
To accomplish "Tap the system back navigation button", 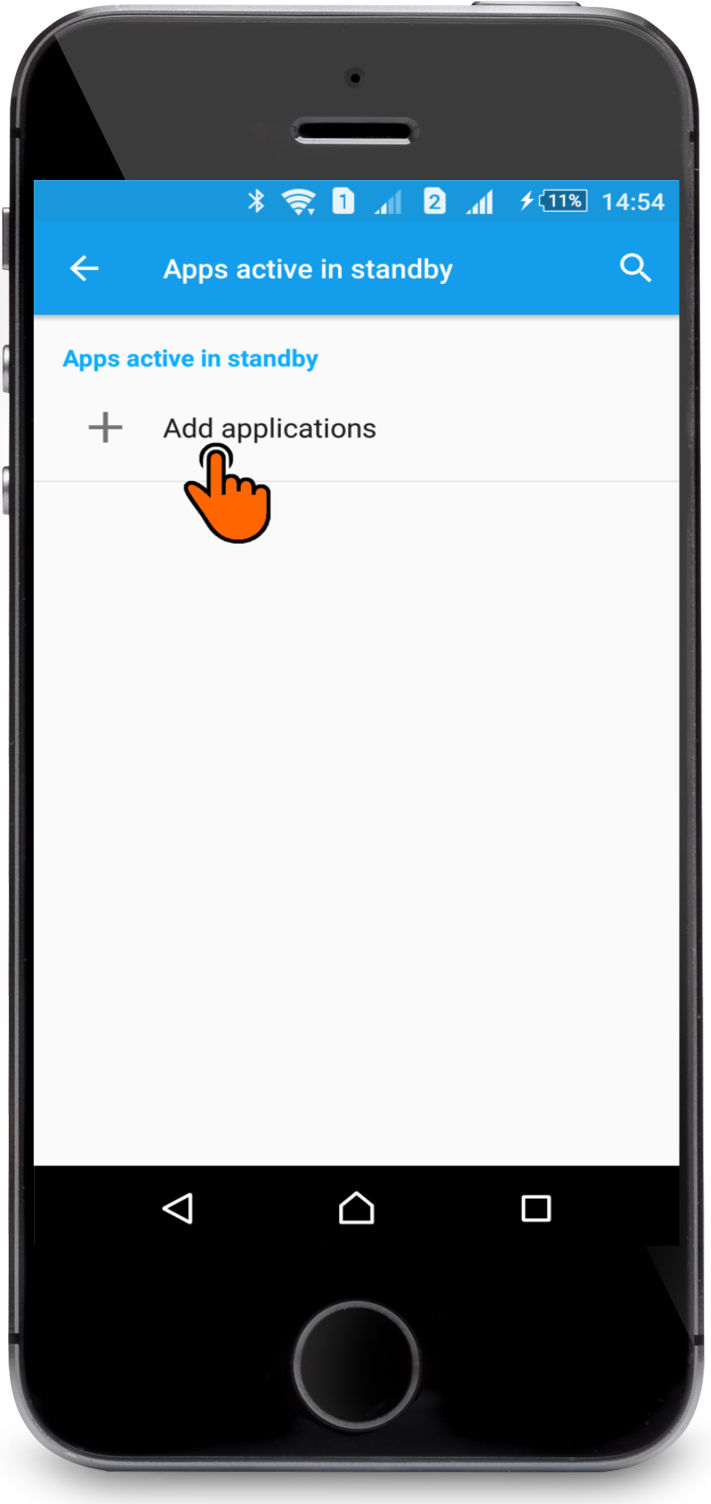I will point(177,1208).
